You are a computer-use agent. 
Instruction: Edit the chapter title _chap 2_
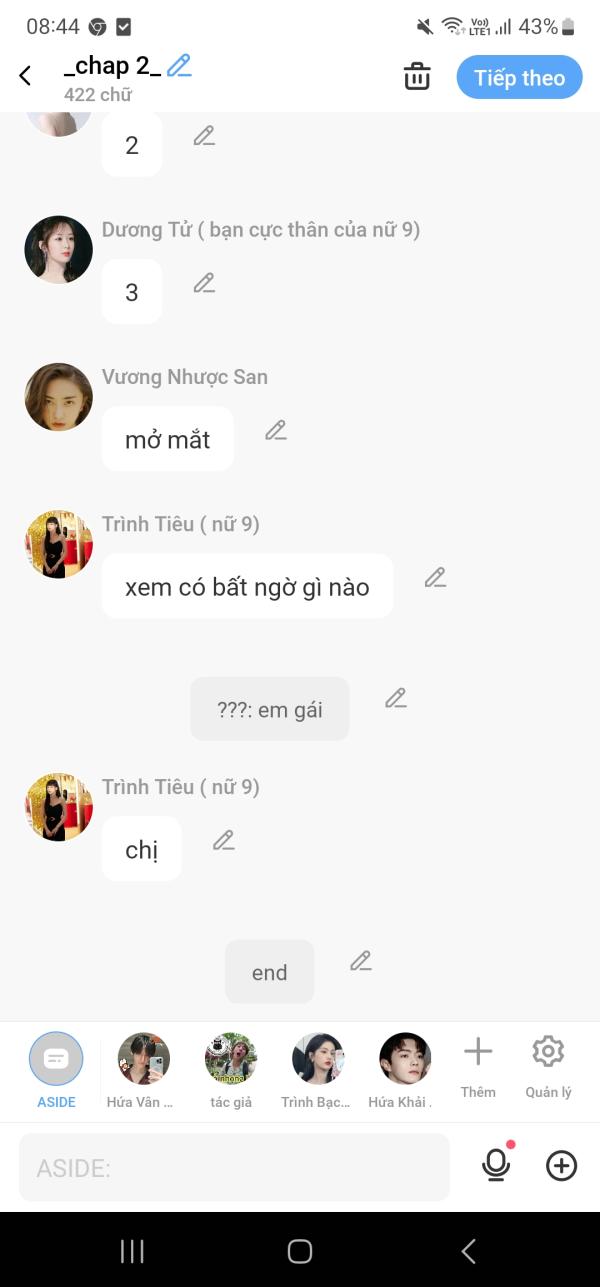(x=179, y=66)
